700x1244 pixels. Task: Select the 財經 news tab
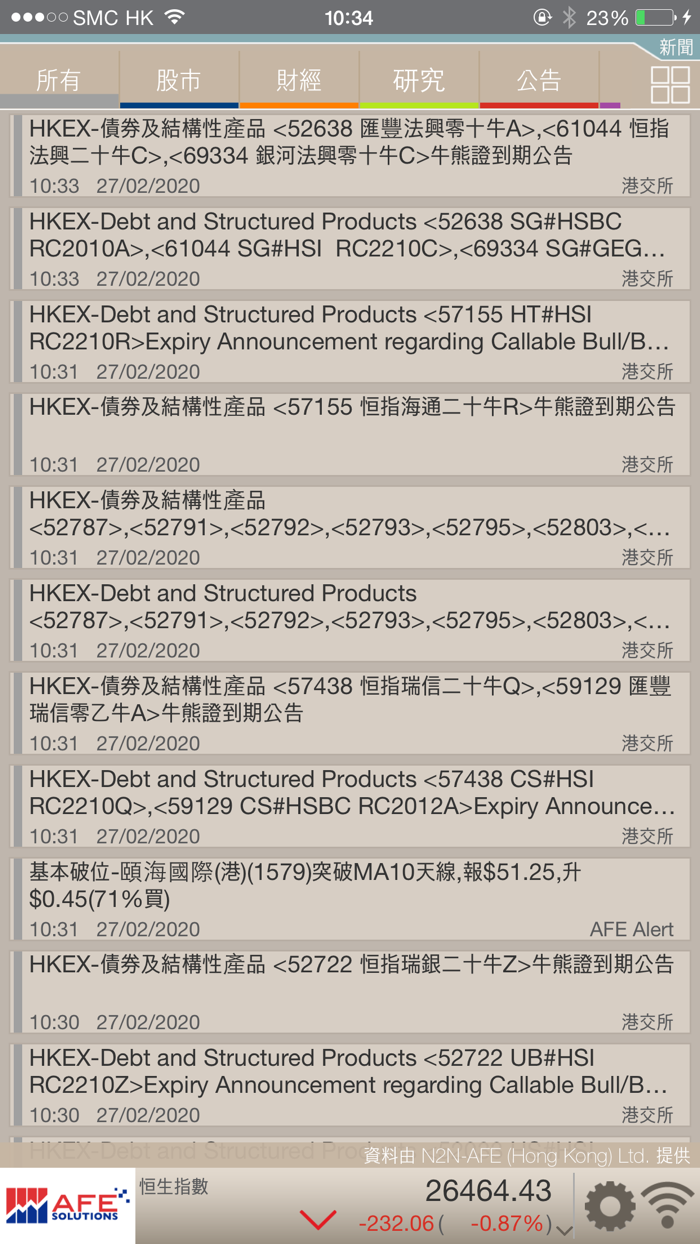pyautogui.click(x=299, y=80)
